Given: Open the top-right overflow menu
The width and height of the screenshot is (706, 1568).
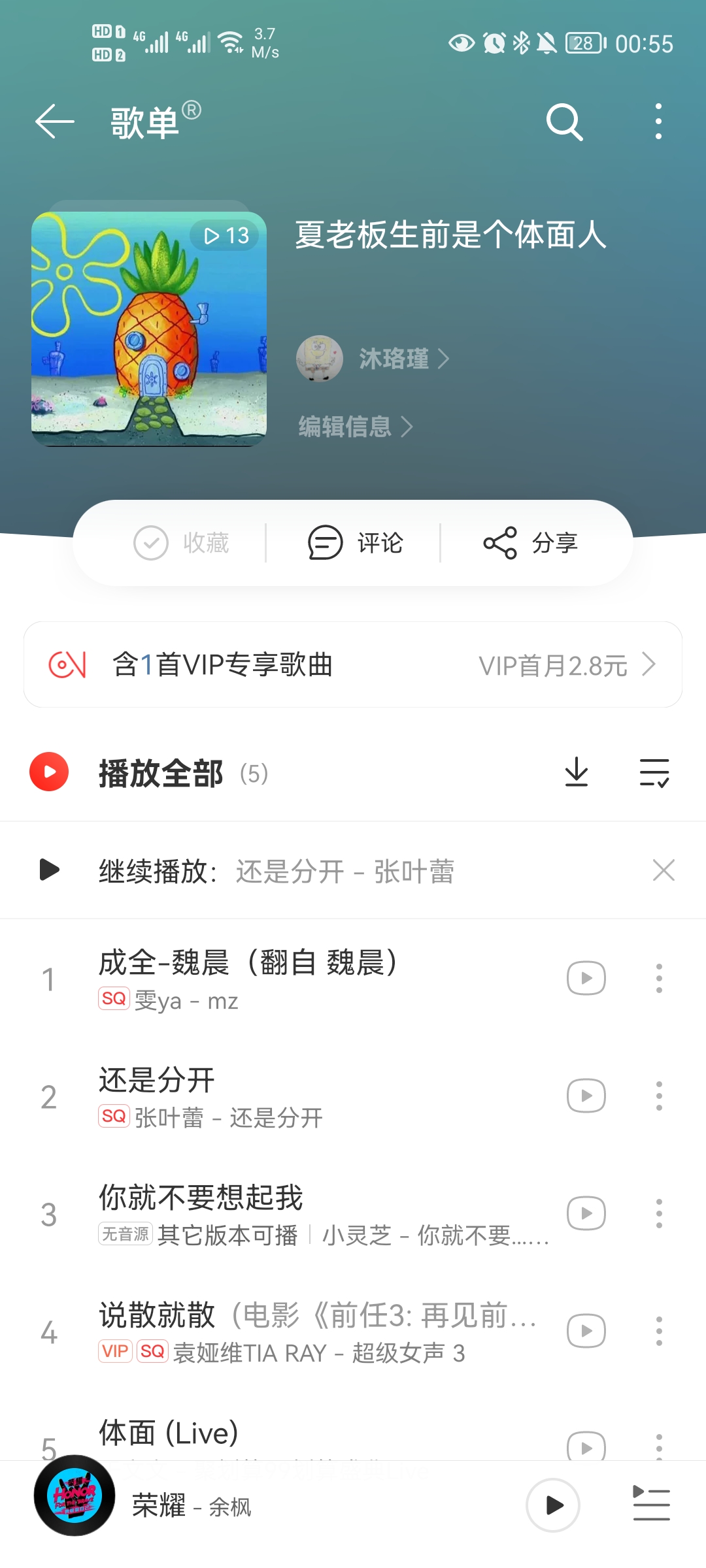Looking at the screenshot, I should point(658,122).
